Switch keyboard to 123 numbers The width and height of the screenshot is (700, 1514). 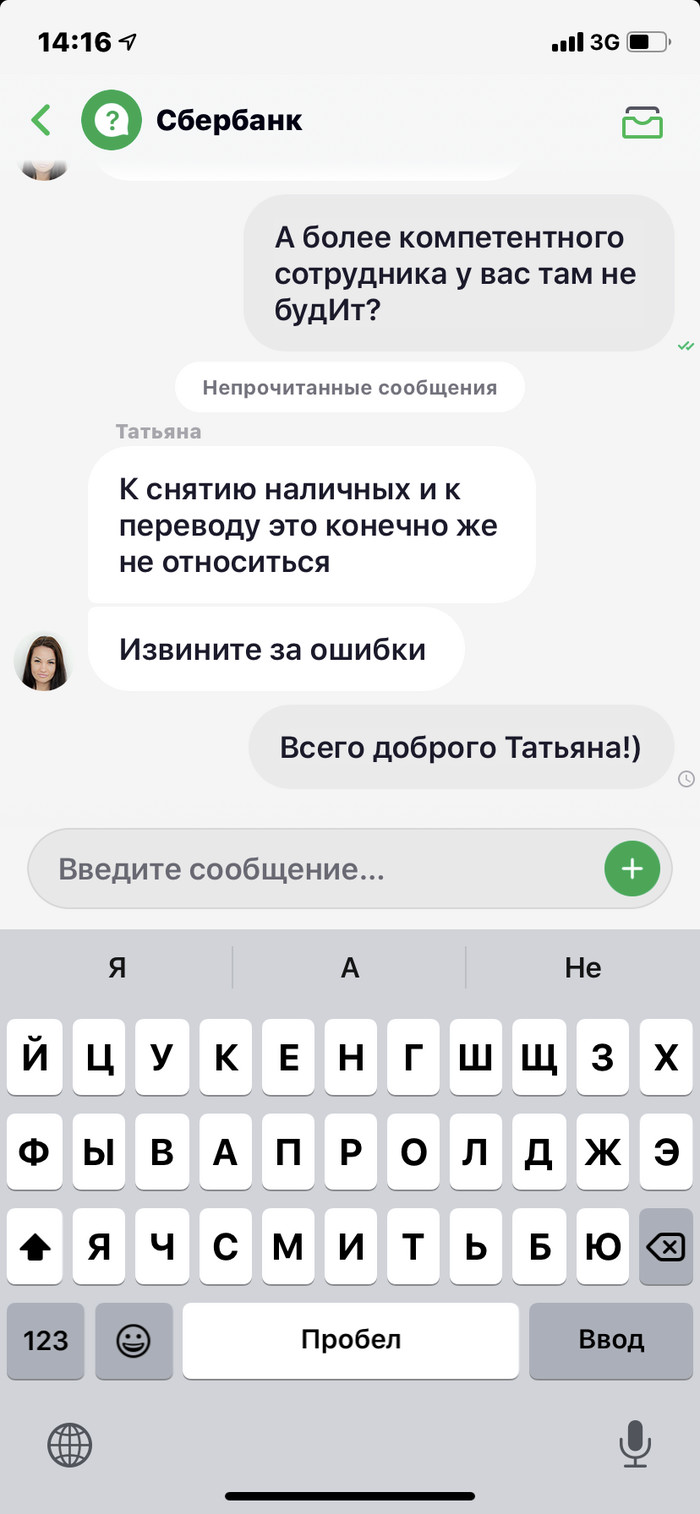coord(46,1340)
